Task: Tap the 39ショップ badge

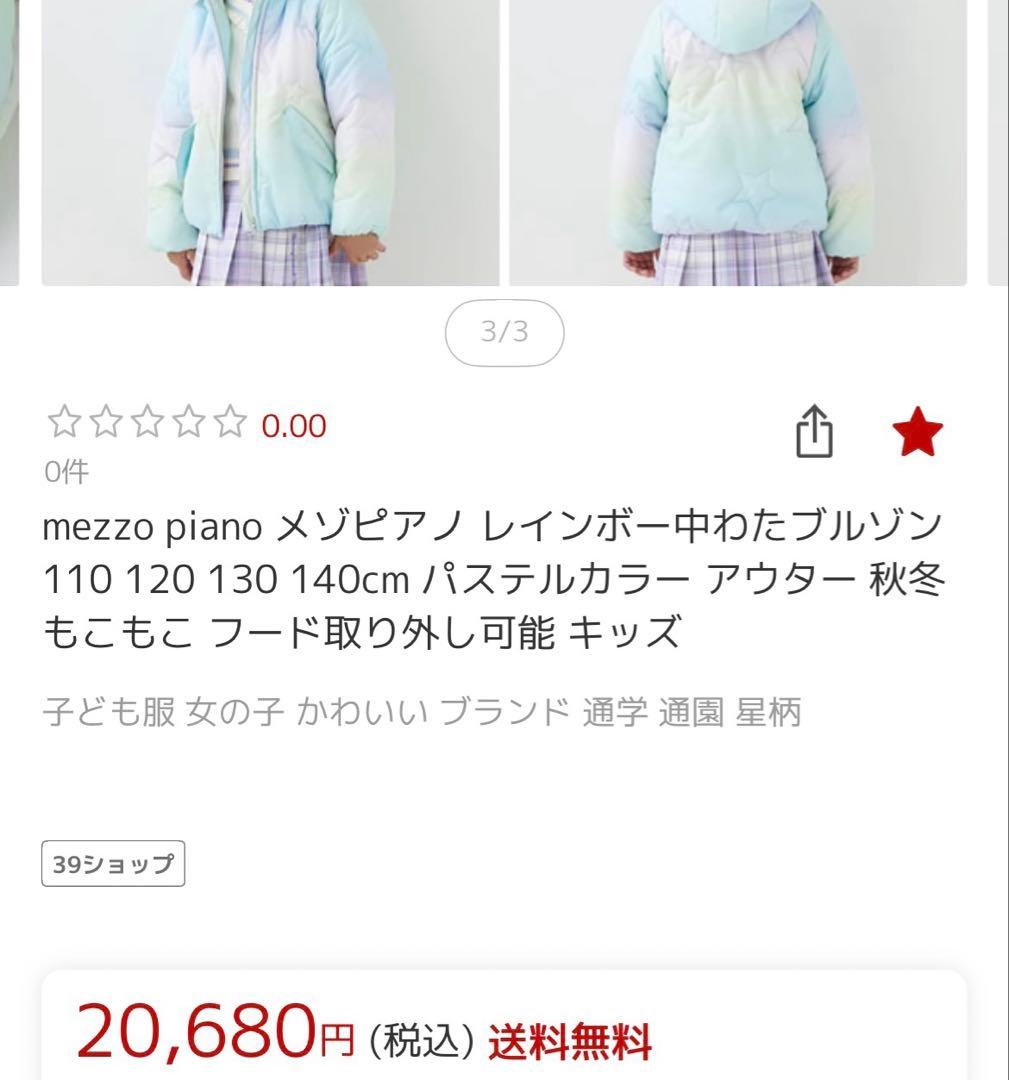Action: (x=113, y=864)
